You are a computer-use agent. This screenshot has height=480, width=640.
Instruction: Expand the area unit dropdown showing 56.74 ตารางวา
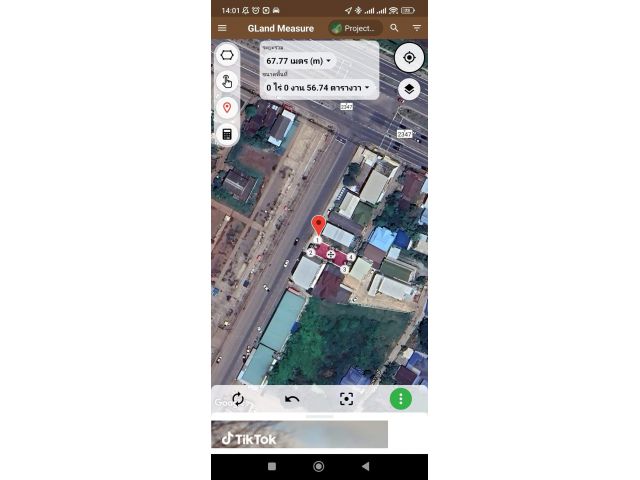[x=317, y=87]
